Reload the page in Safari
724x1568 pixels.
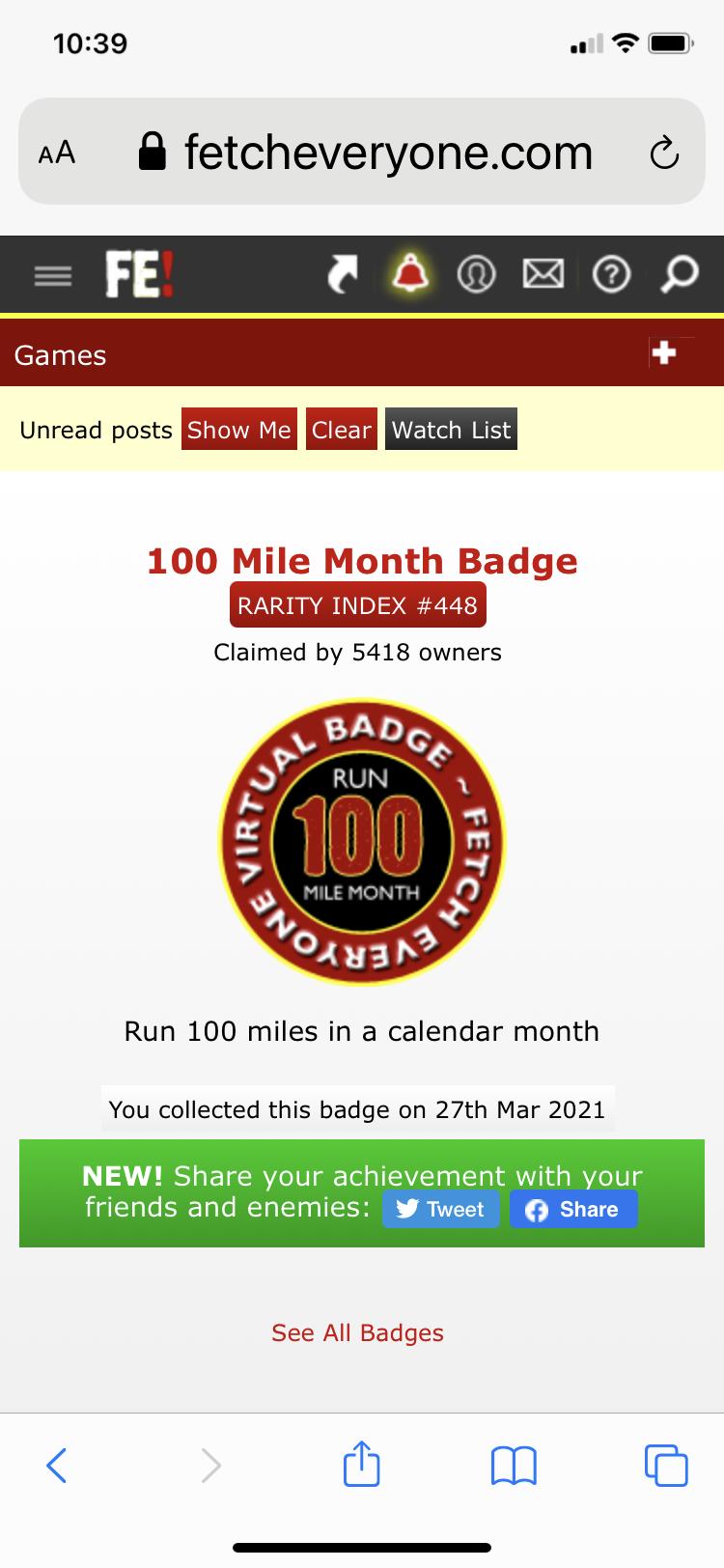pos(664,153)
